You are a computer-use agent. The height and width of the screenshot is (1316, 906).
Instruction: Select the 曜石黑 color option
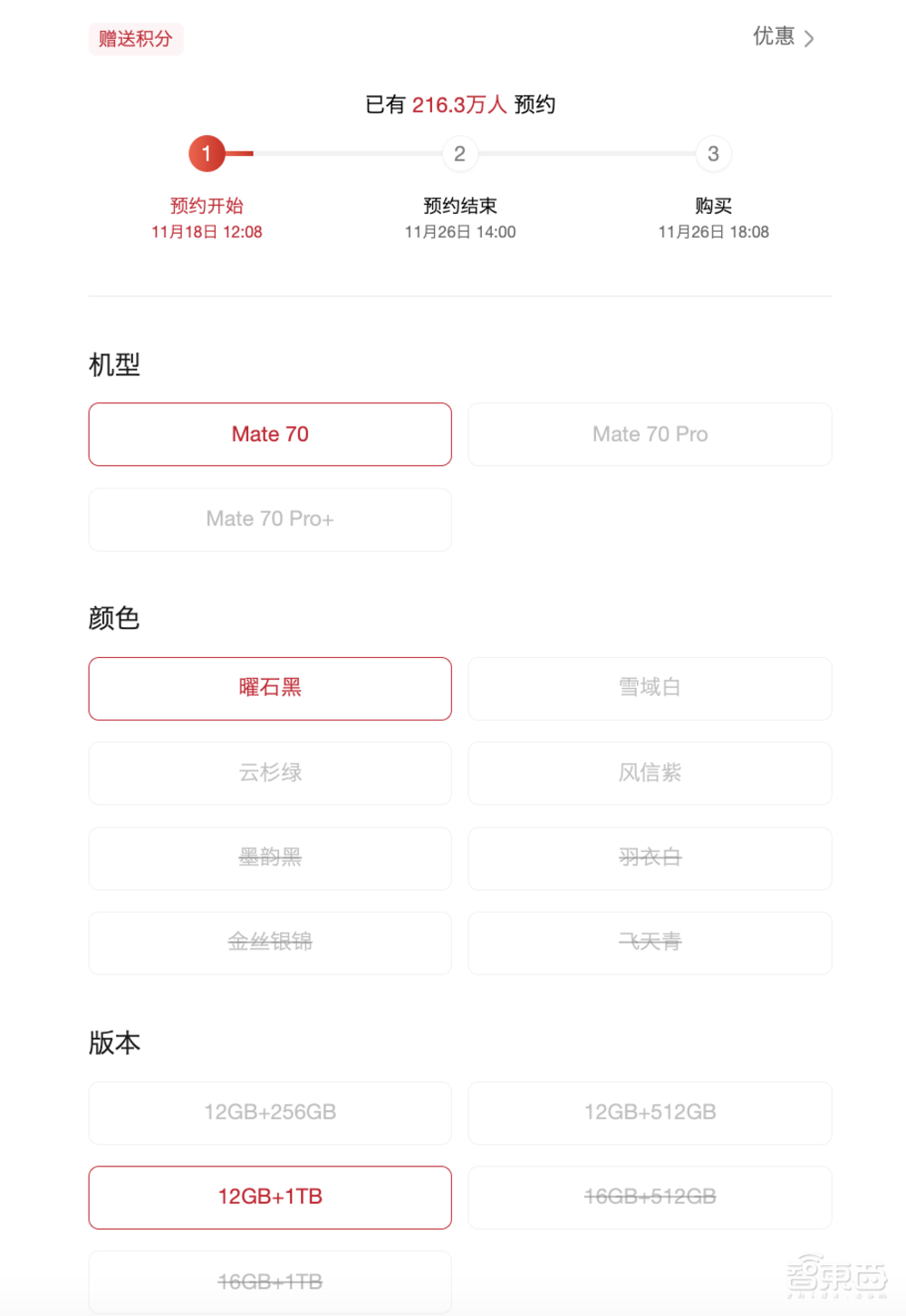269,688
